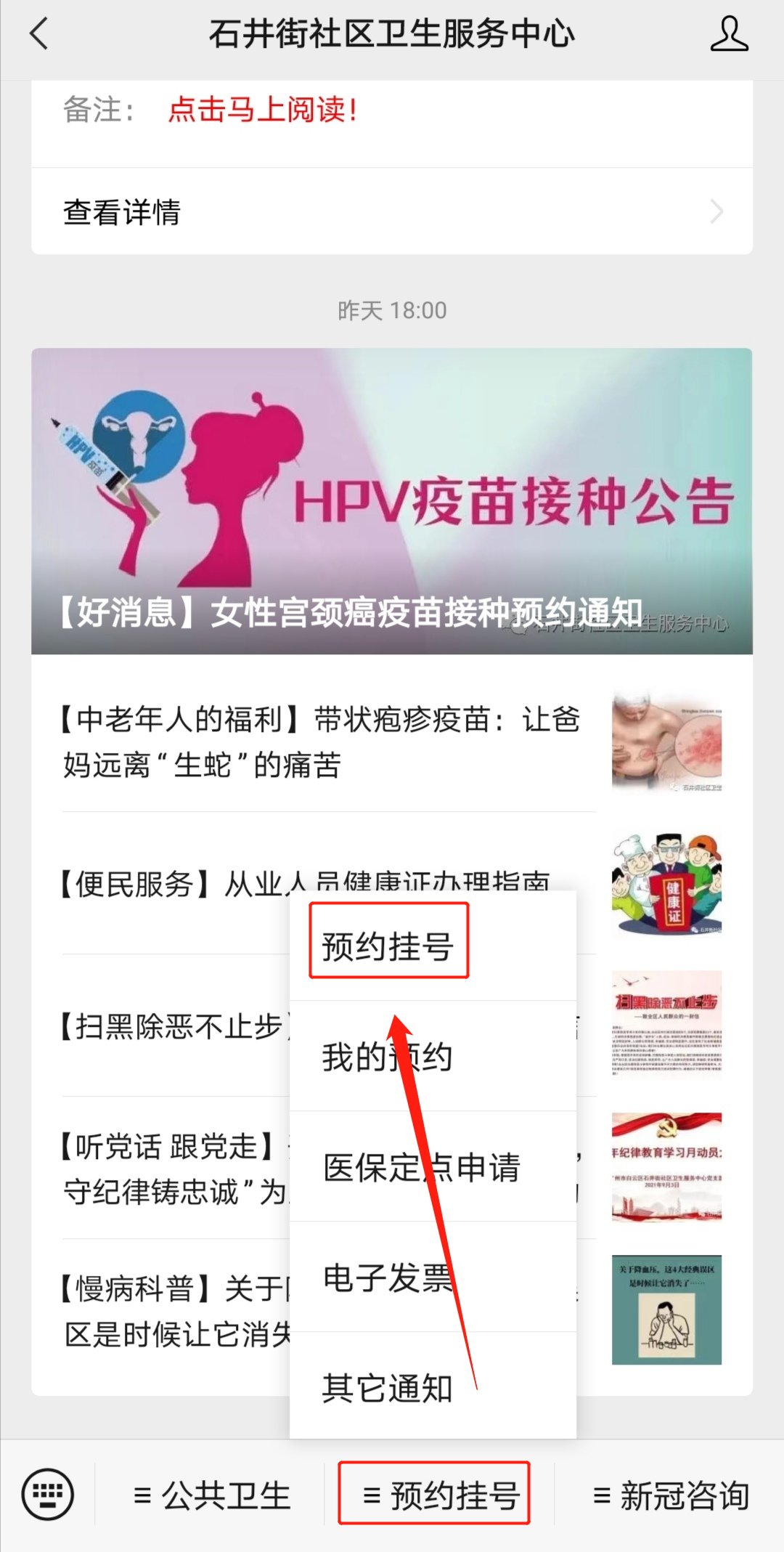Expand the 新冠咨询 bottom menu

pos(671,1496)
